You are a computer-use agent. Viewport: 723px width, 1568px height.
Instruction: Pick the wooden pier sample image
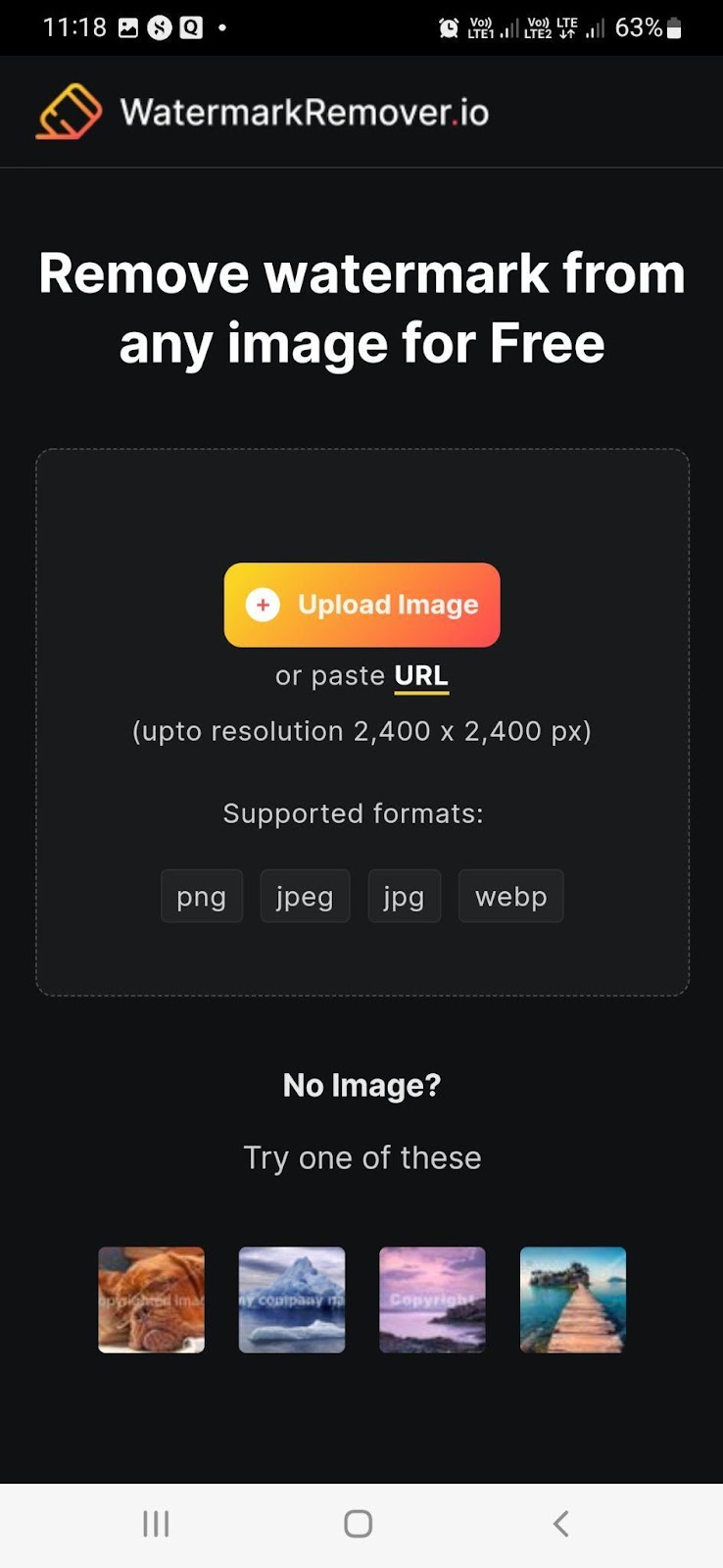(573, 1299)
